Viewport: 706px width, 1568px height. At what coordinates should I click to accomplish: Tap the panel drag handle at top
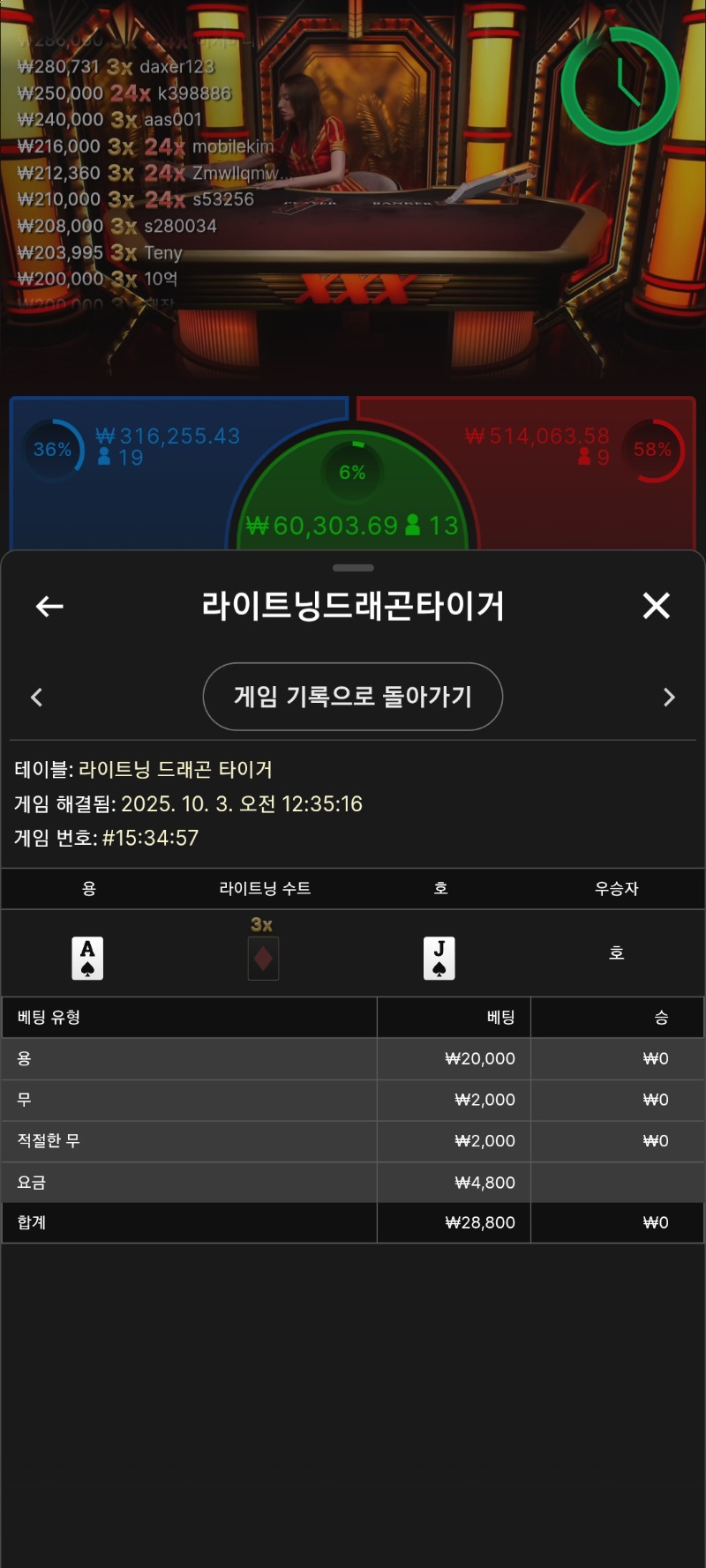point(353,568)
